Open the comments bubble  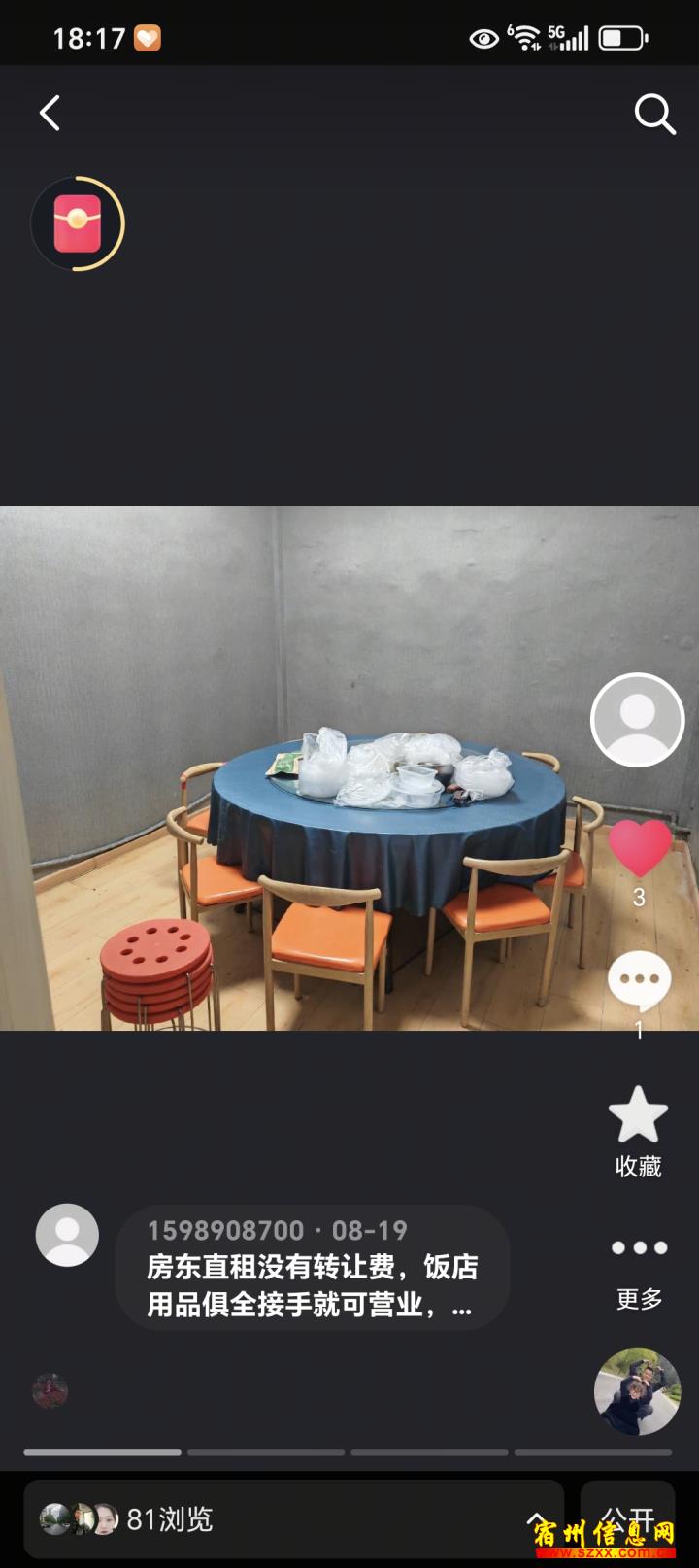639,981
